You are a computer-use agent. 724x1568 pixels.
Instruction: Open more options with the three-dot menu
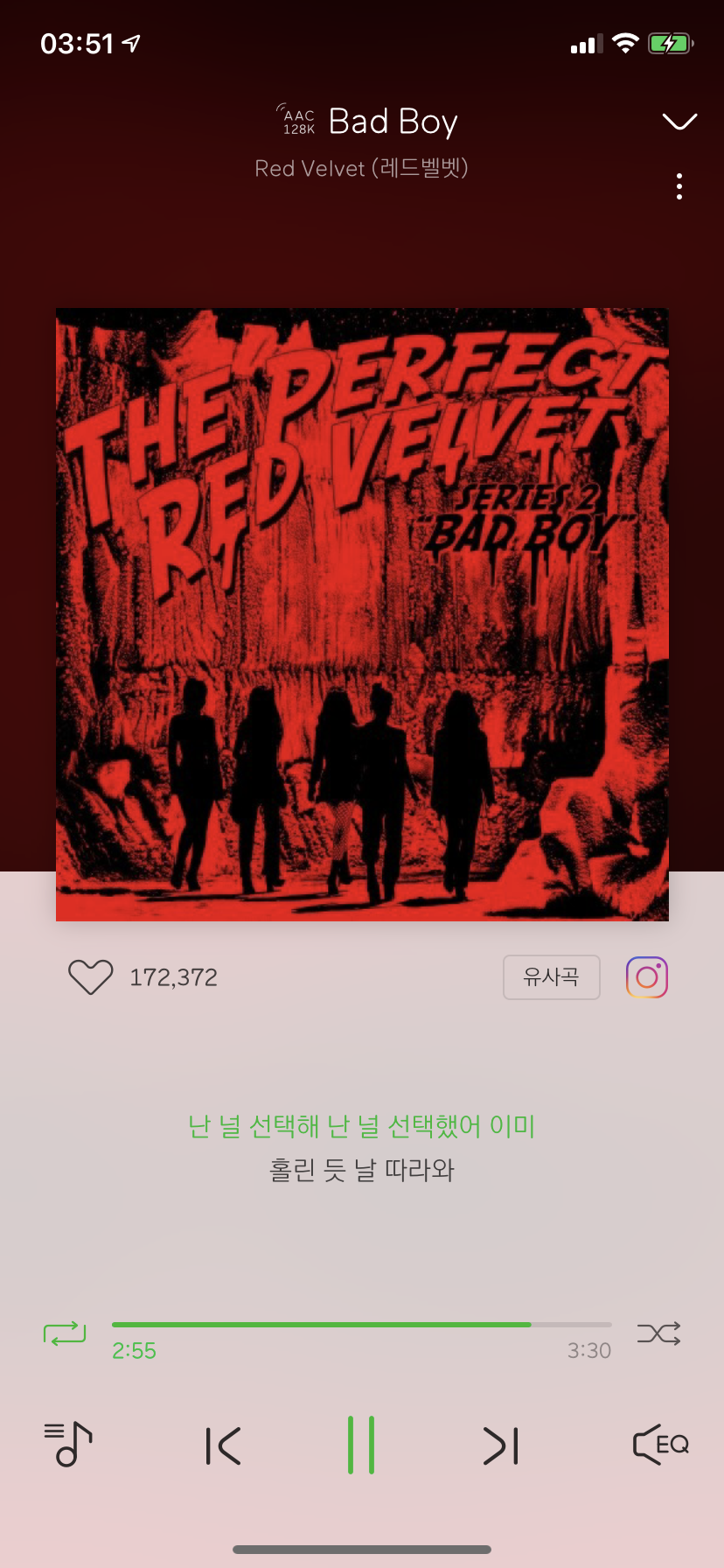(x=679, y=185)
